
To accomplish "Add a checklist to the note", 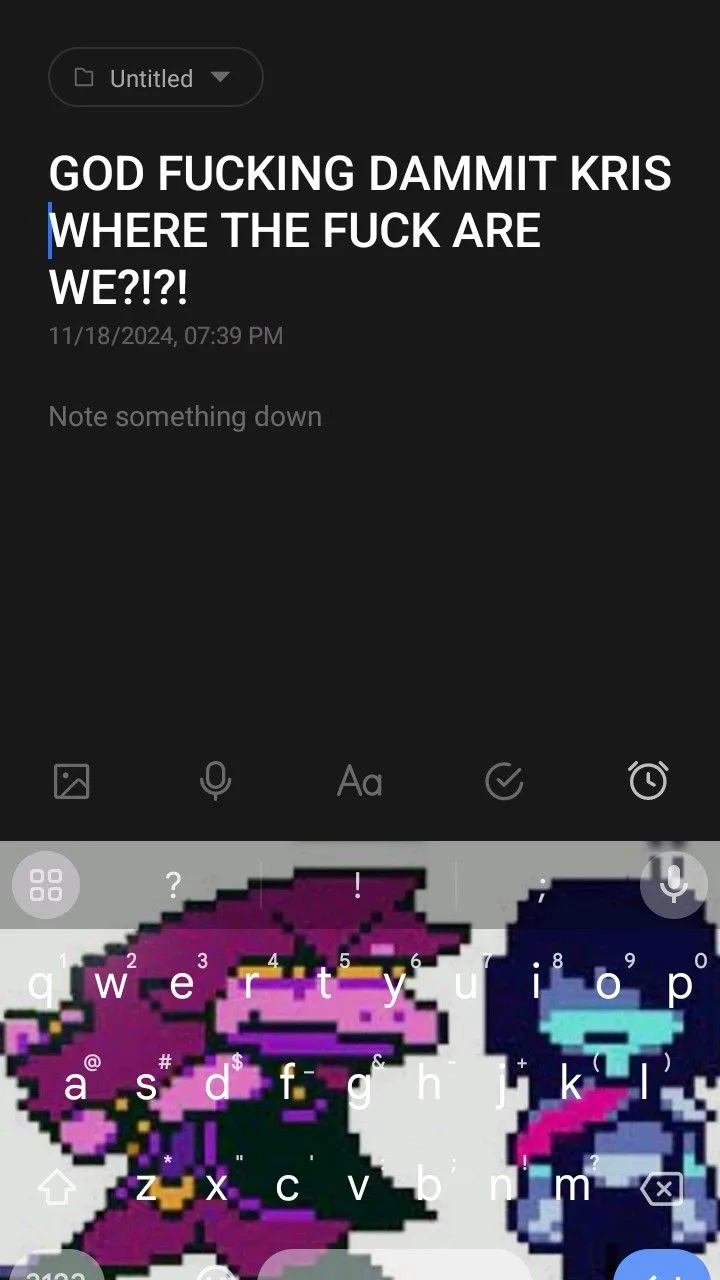I will 504,781.
